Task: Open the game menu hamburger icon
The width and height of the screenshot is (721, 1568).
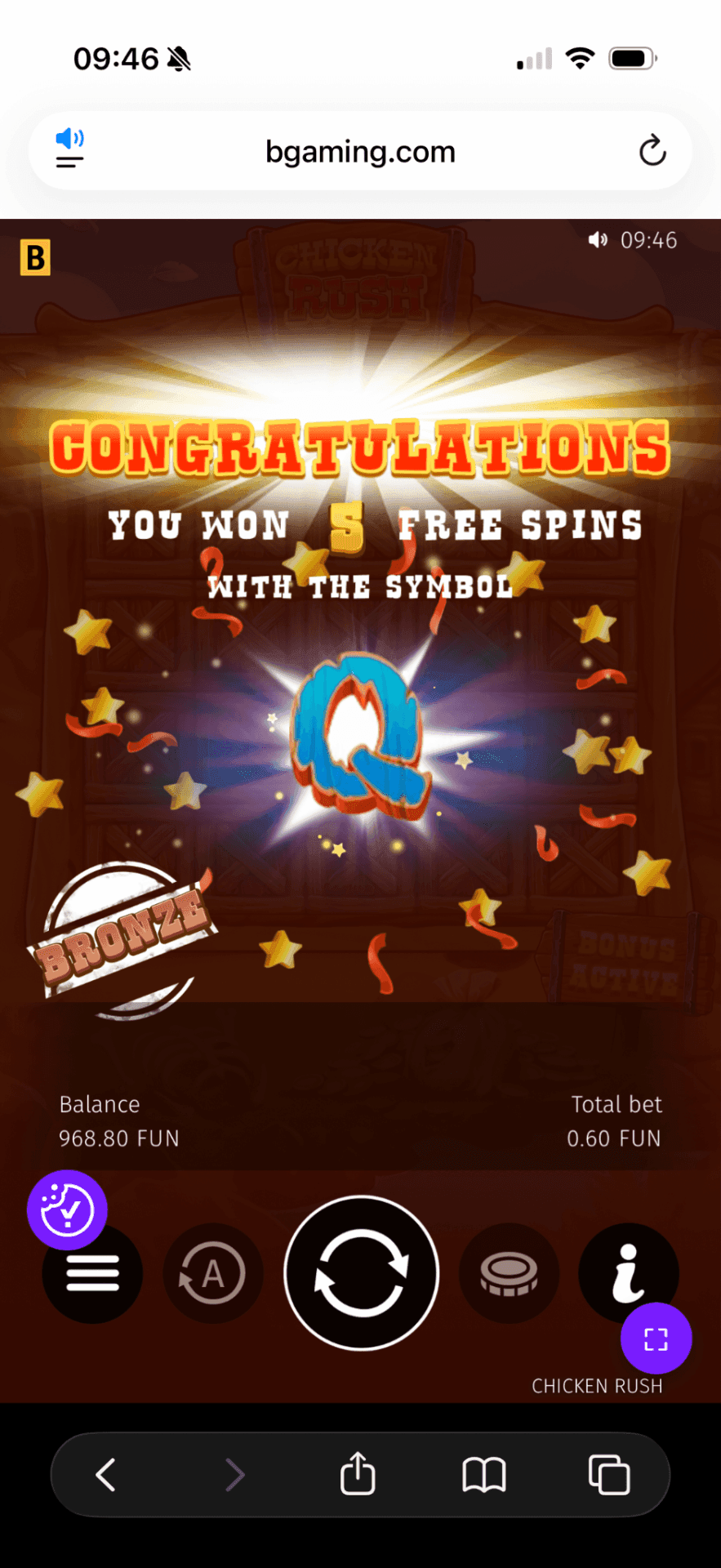Action: click(92, 1273)
